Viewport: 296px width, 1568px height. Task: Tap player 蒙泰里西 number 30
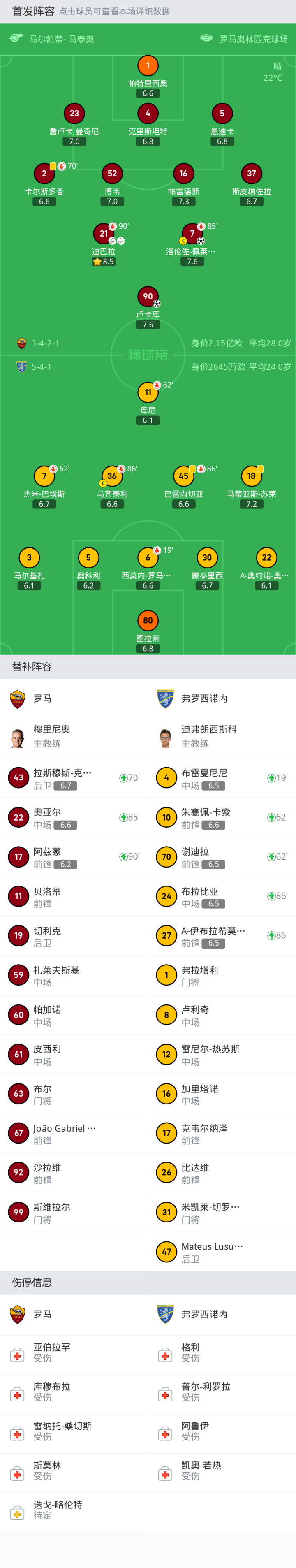[x=207, y=558]
